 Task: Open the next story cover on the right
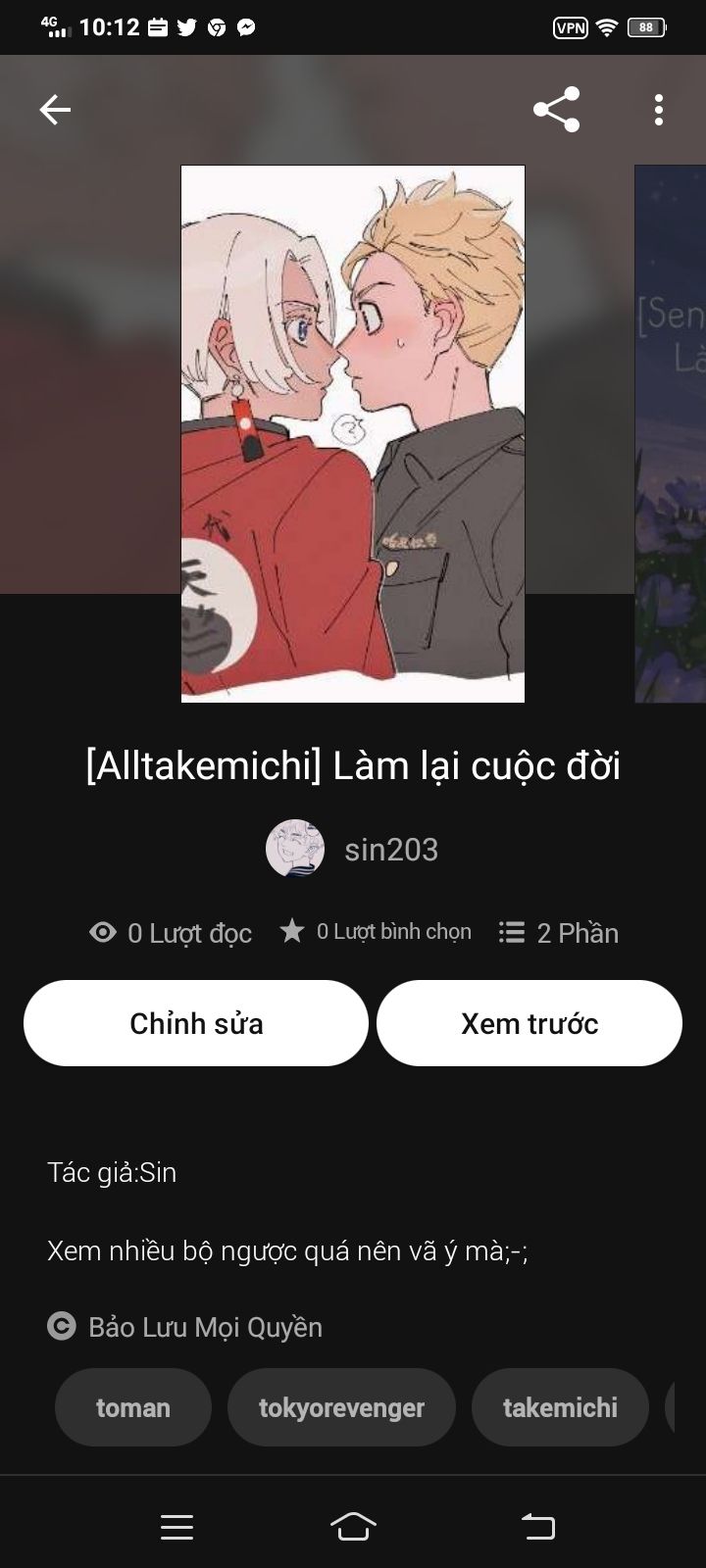pos(672,433)
